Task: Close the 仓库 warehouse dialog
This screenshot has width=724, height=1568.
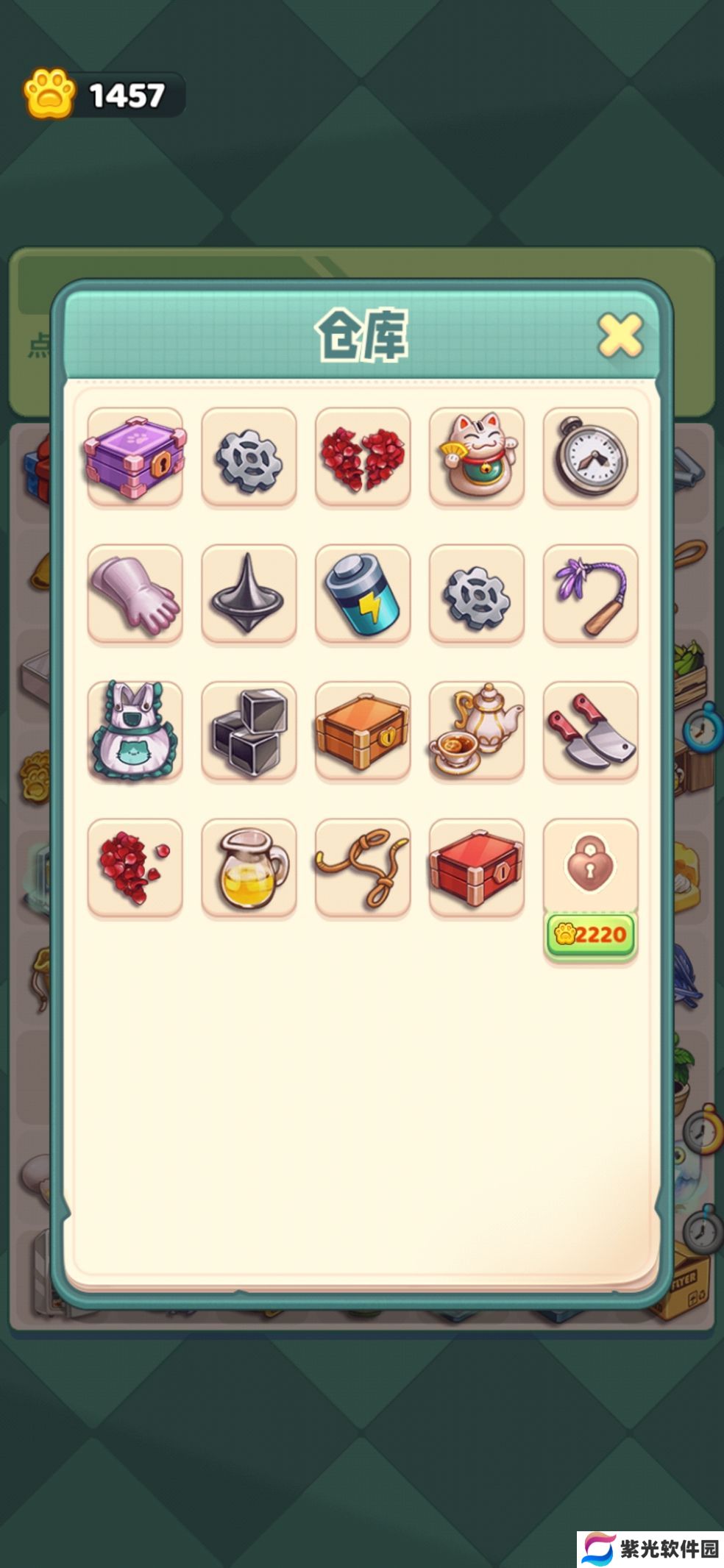Action: [620, 335]
